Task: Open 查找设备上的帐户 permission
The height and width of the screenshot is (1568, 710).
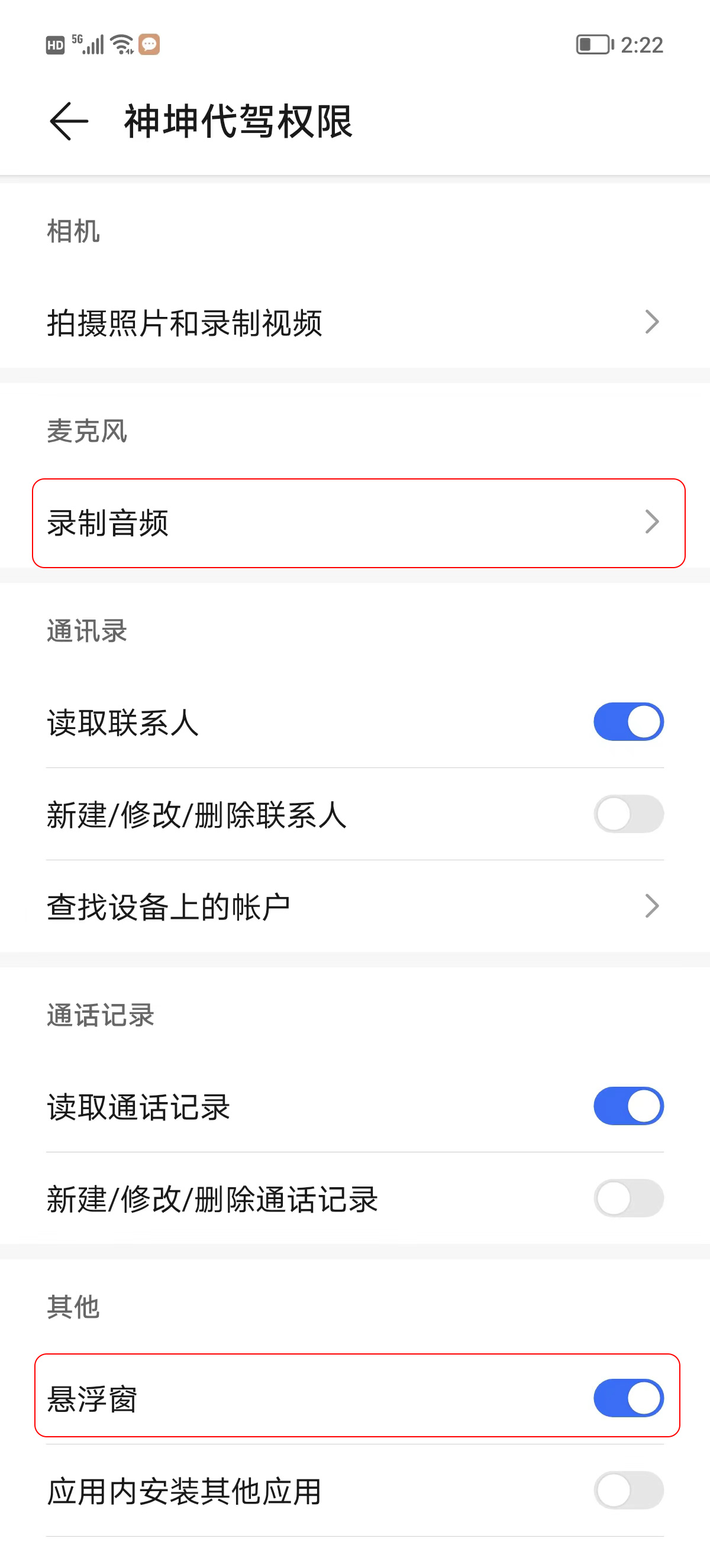Action: click(355, 906)
